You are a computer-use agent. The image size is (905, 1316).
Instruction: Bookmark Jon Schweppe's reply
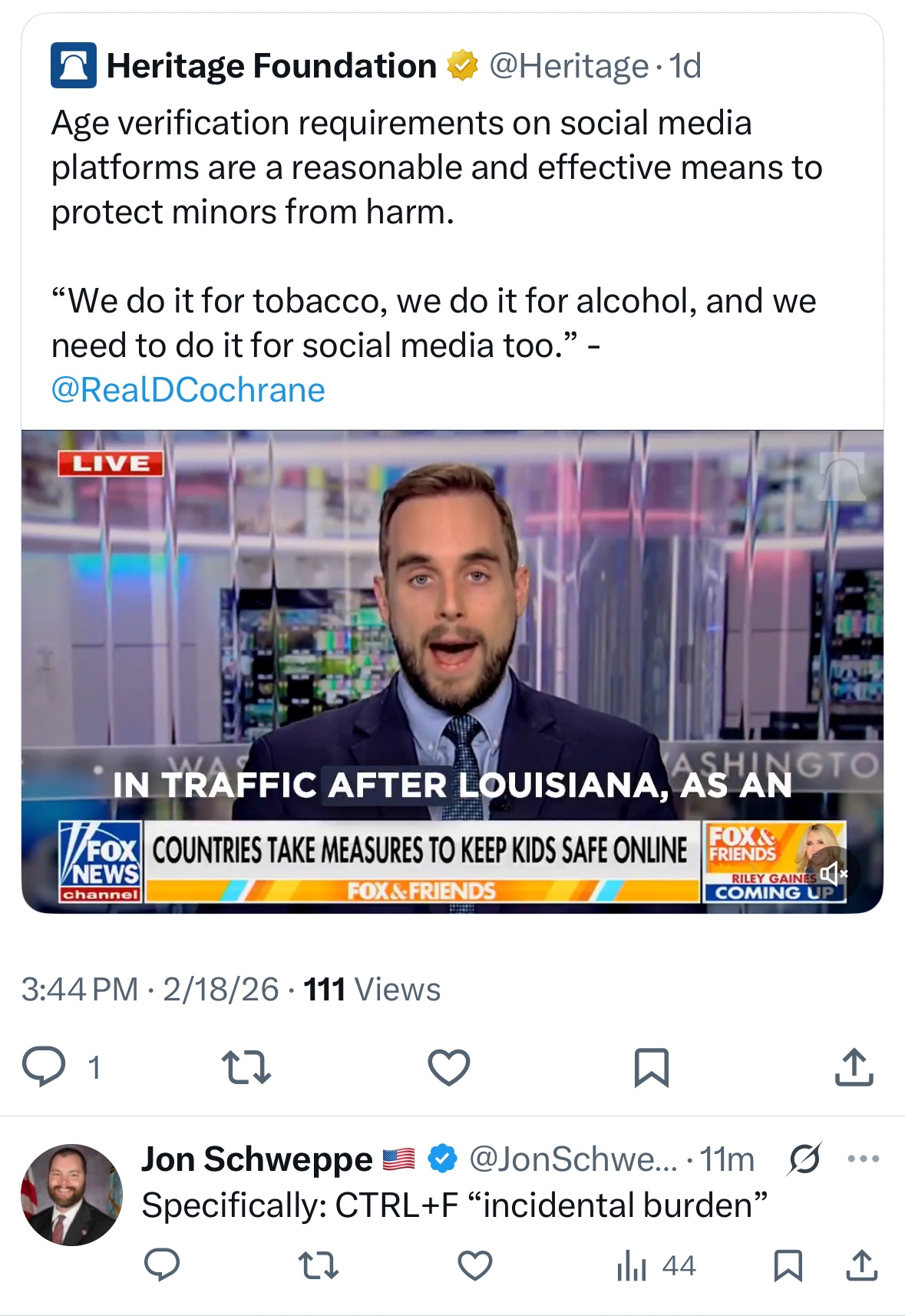click(x=788, y=1265)
